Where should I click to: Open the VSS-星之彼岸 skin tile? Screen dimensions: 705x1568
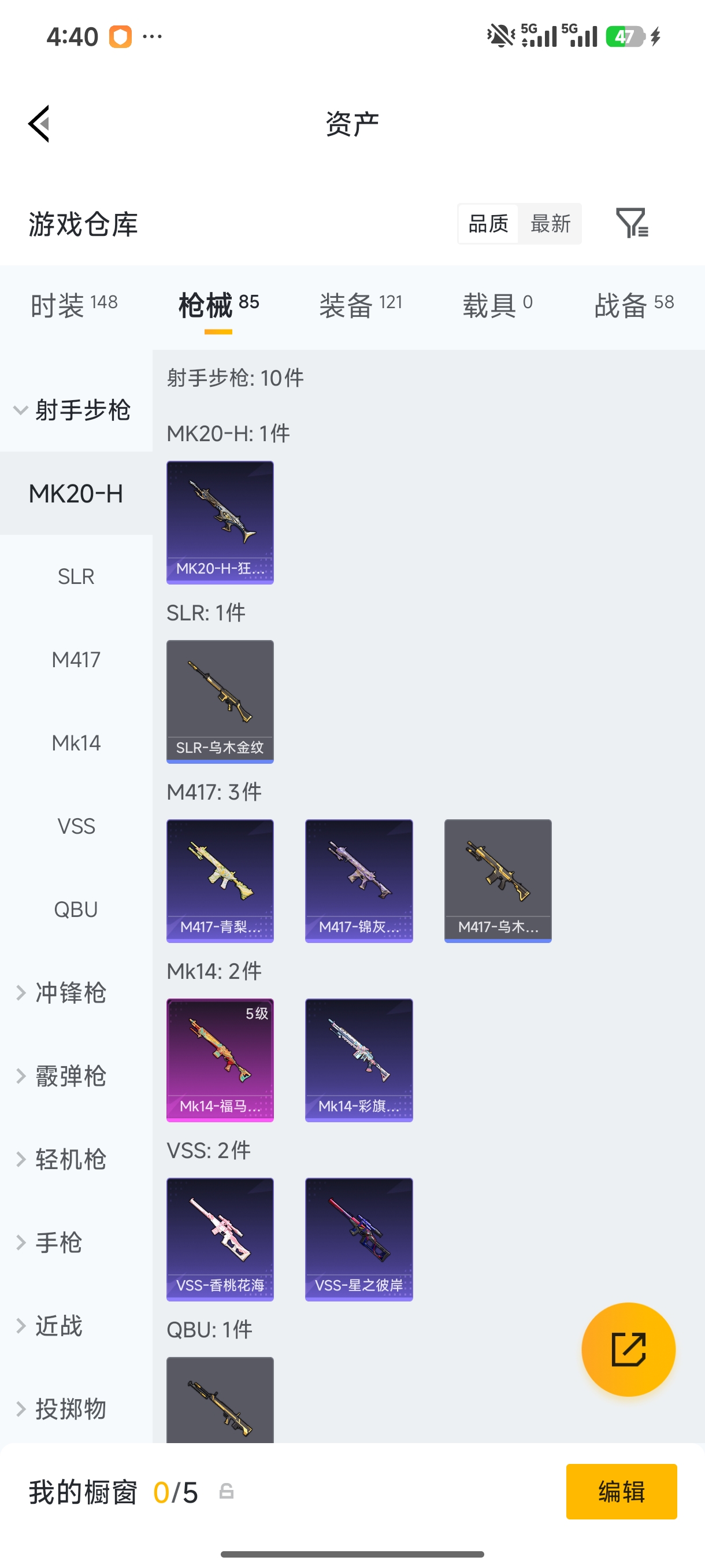tap(359, 1239)
